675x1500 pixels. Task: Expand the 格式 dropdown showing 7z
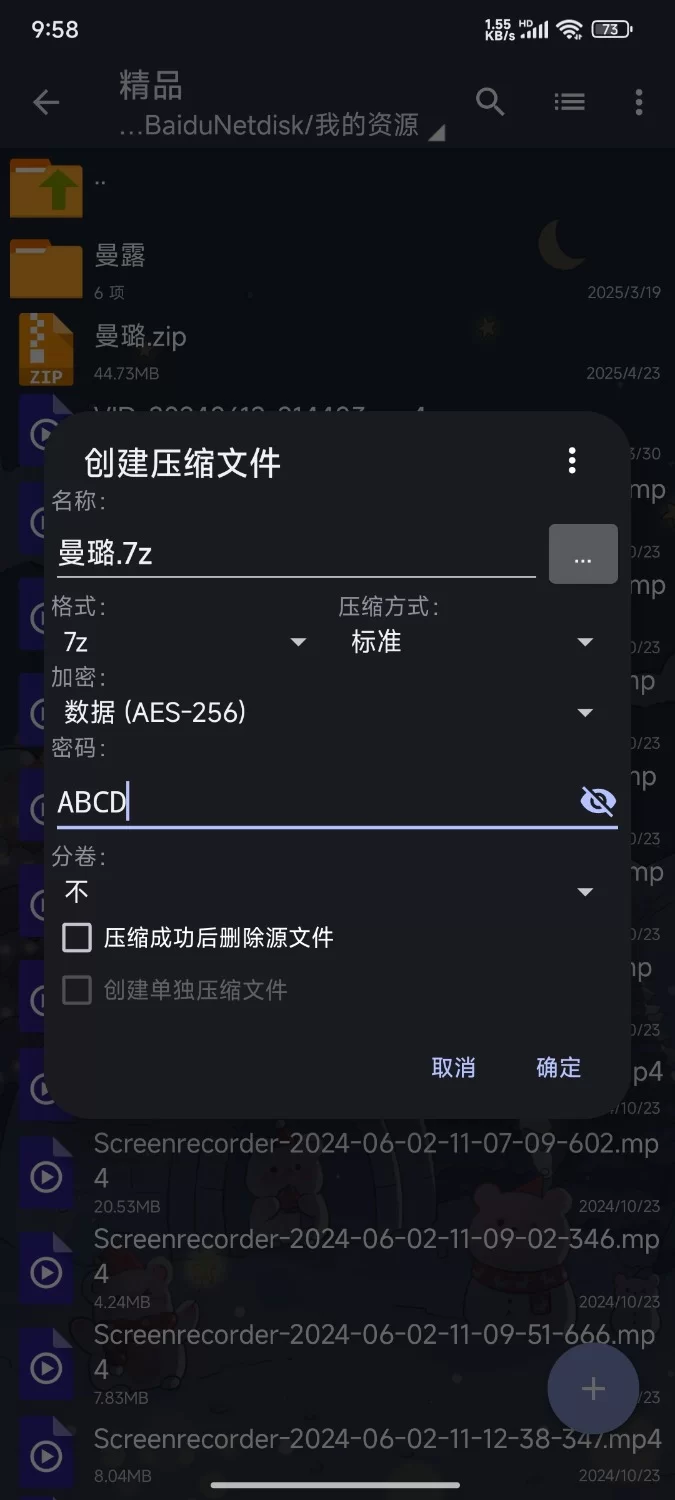click(x=185, y=642)
